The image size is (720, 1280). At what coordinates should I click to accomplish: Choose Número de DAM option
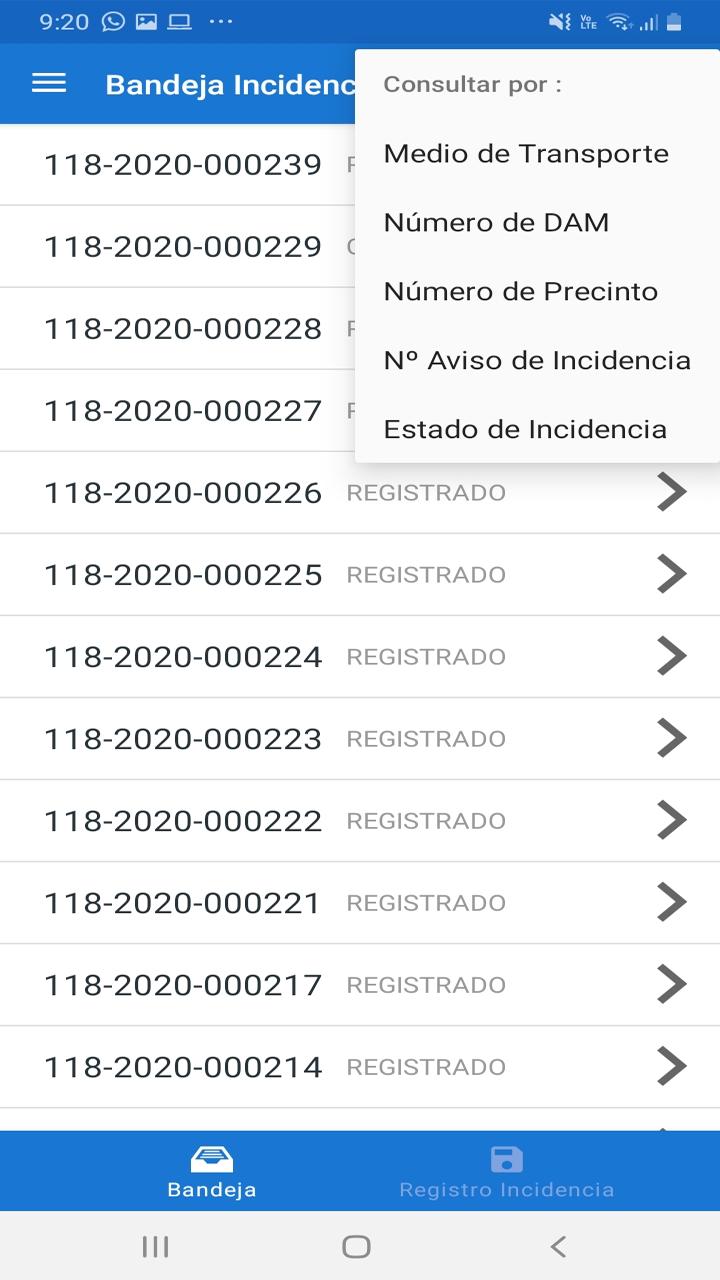[537, 223]
